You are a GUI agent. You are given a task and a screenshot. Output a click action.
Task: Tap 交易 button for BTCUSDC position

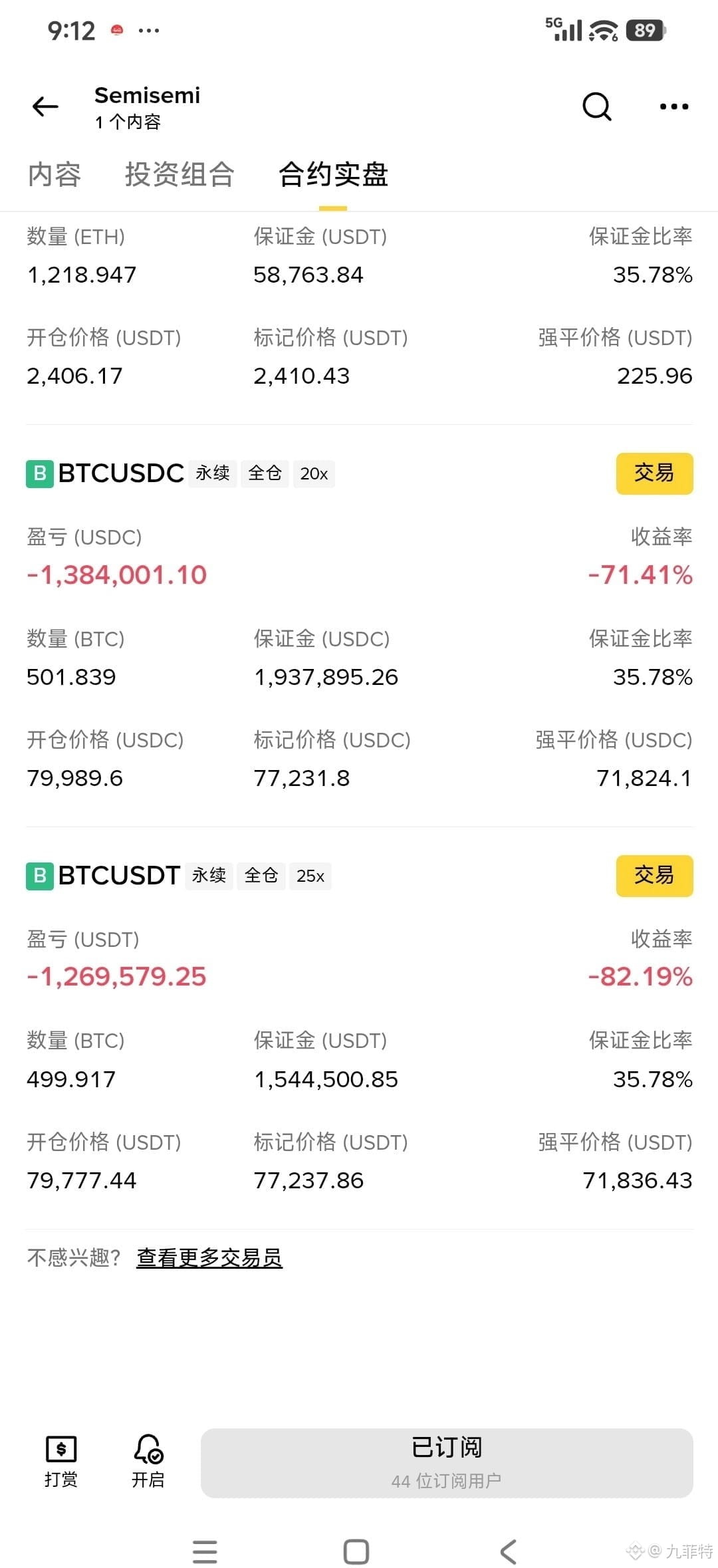point(654,473)
